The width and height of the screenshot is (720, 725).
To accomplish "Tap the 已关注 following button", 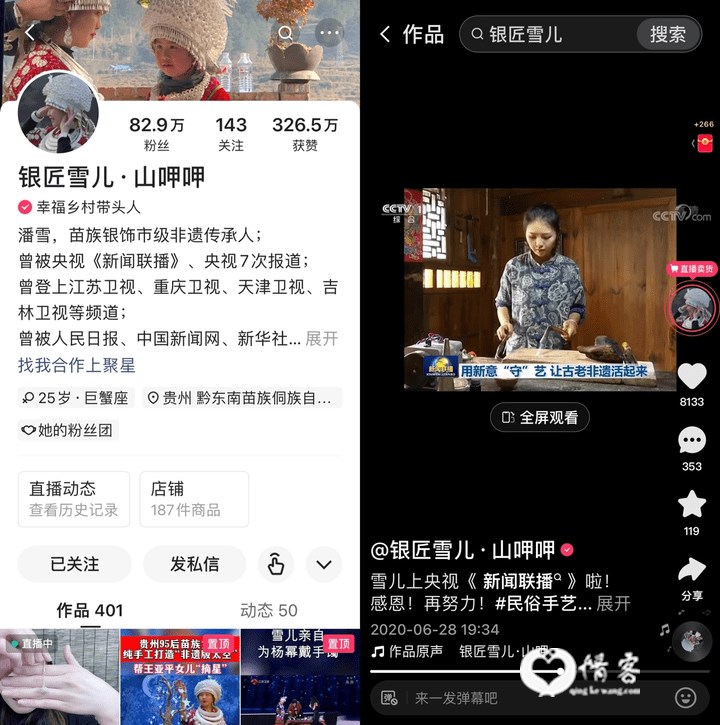I will (75, 564).
